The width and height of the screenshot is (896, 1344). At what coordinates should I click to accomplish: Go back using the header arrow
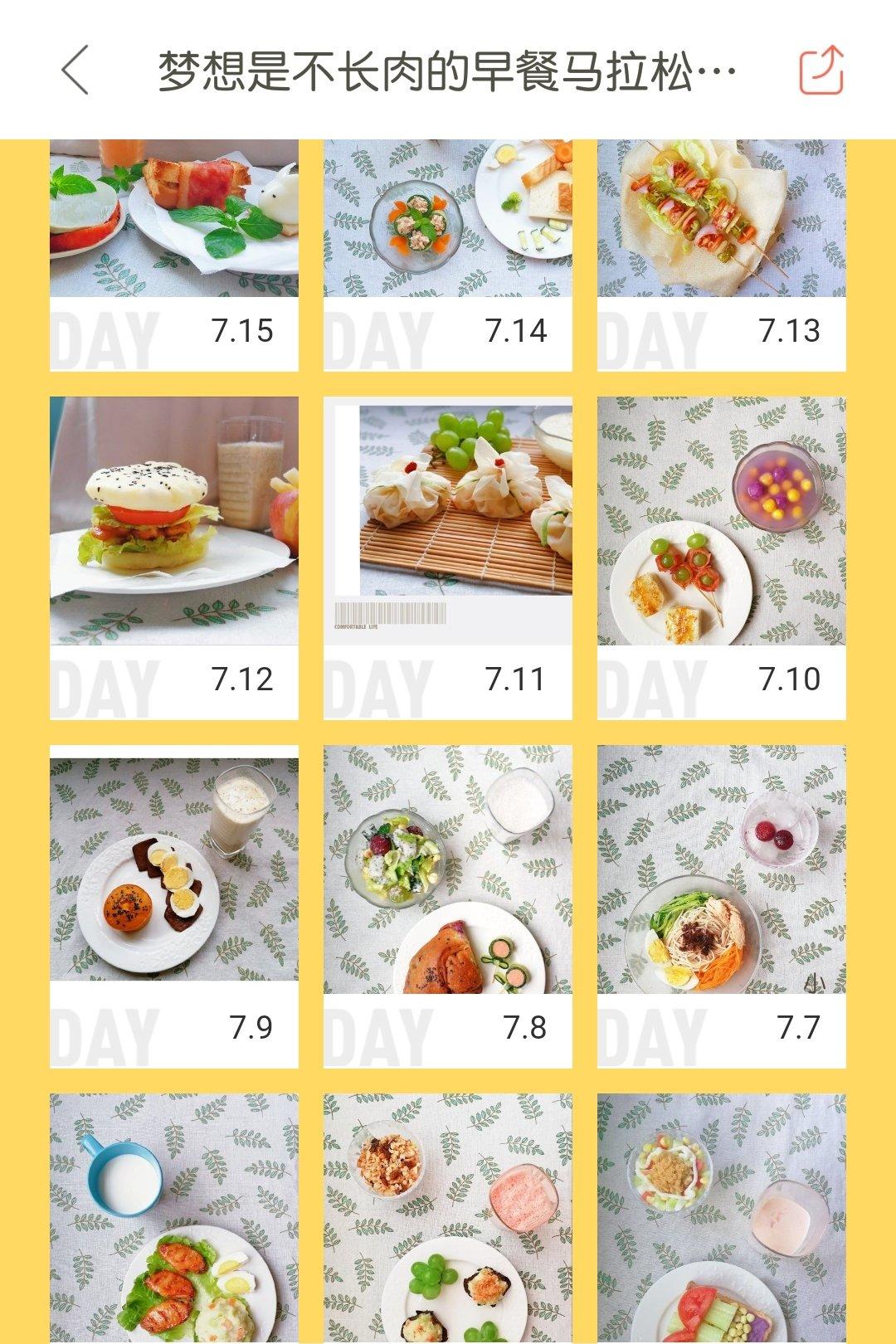[75, 71]
